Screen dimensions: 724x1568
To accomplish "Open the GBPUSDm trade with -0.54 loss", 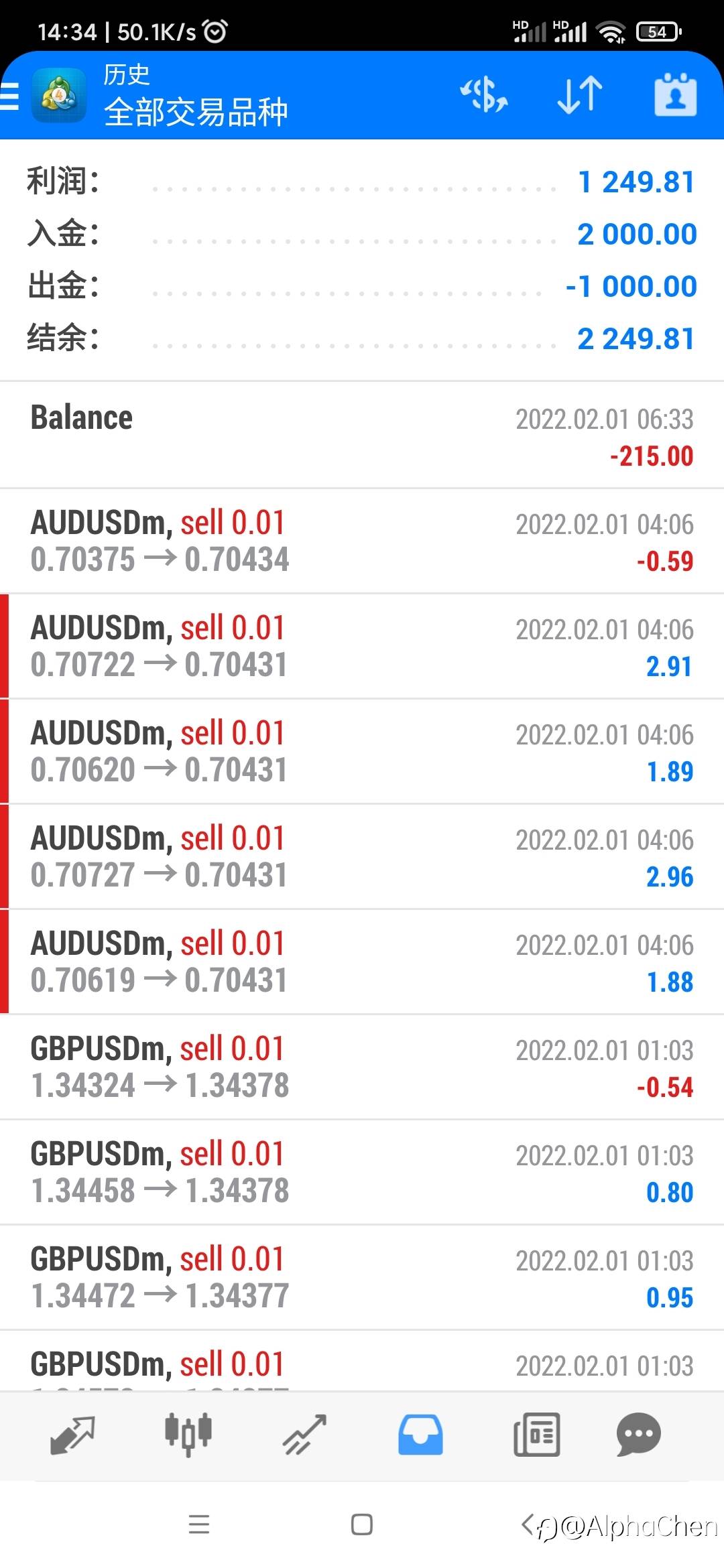I will tap(362, 1067).
